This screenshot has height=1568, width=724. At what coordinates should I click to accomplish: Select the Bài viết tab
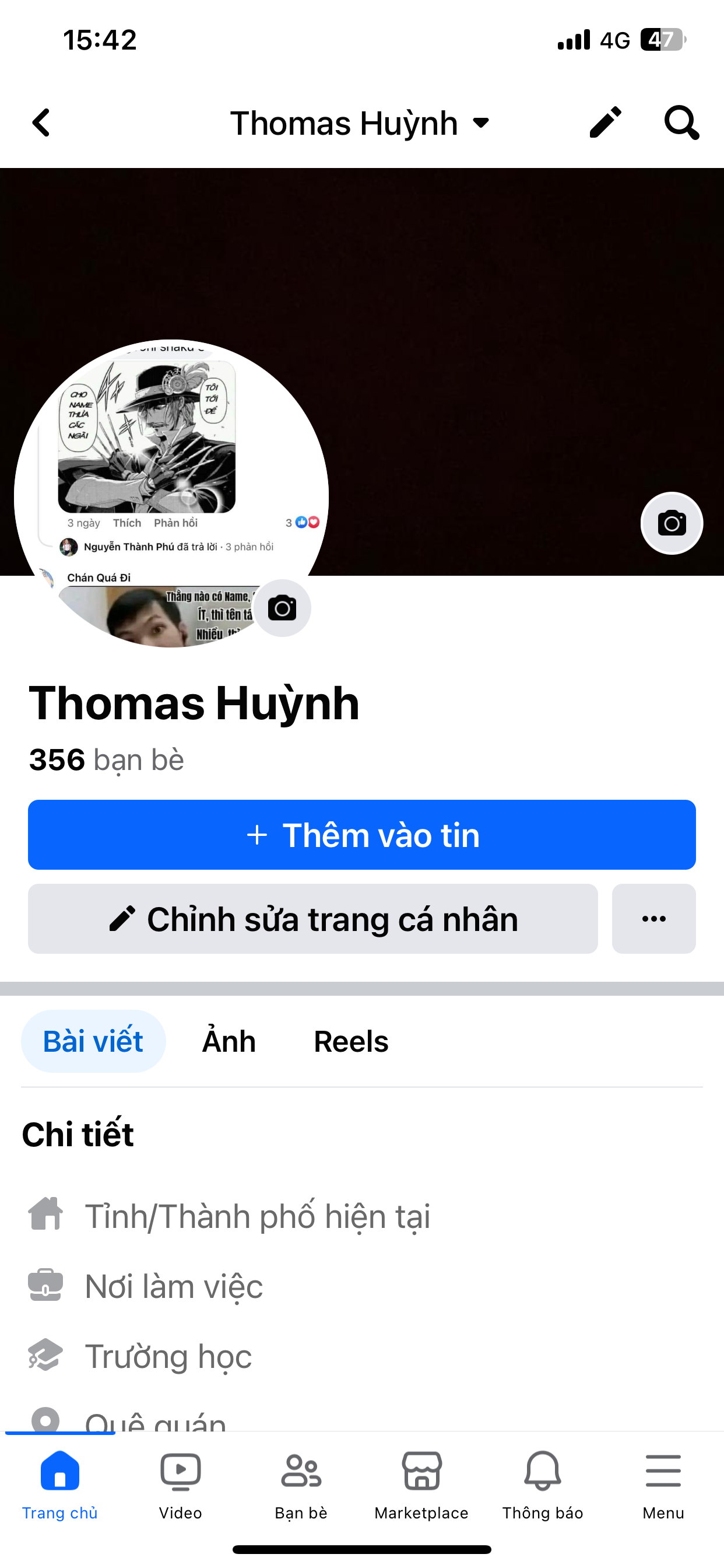tap(93, 1041)
